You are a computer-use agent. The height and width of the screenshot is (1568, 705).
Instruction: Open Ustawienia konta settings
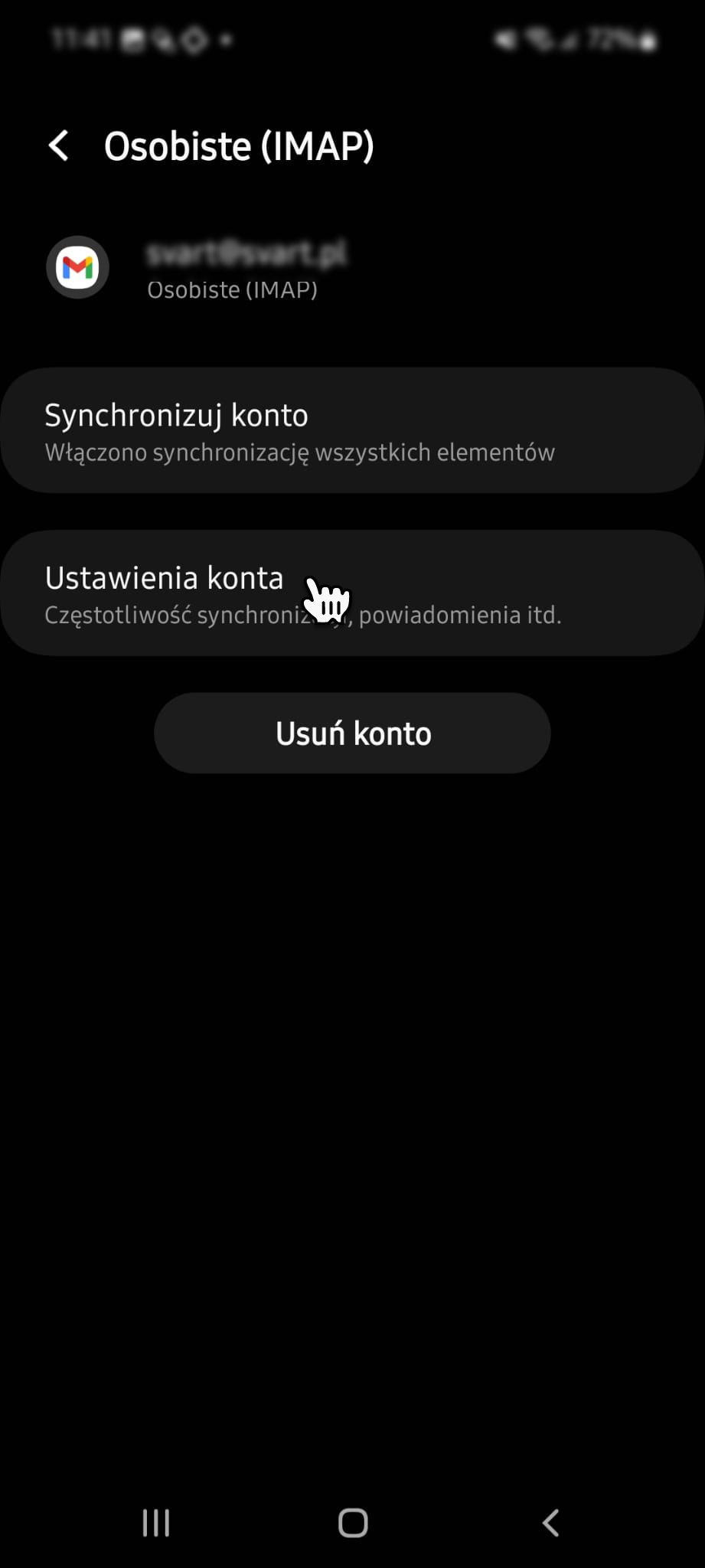click(x=352, y=593)
